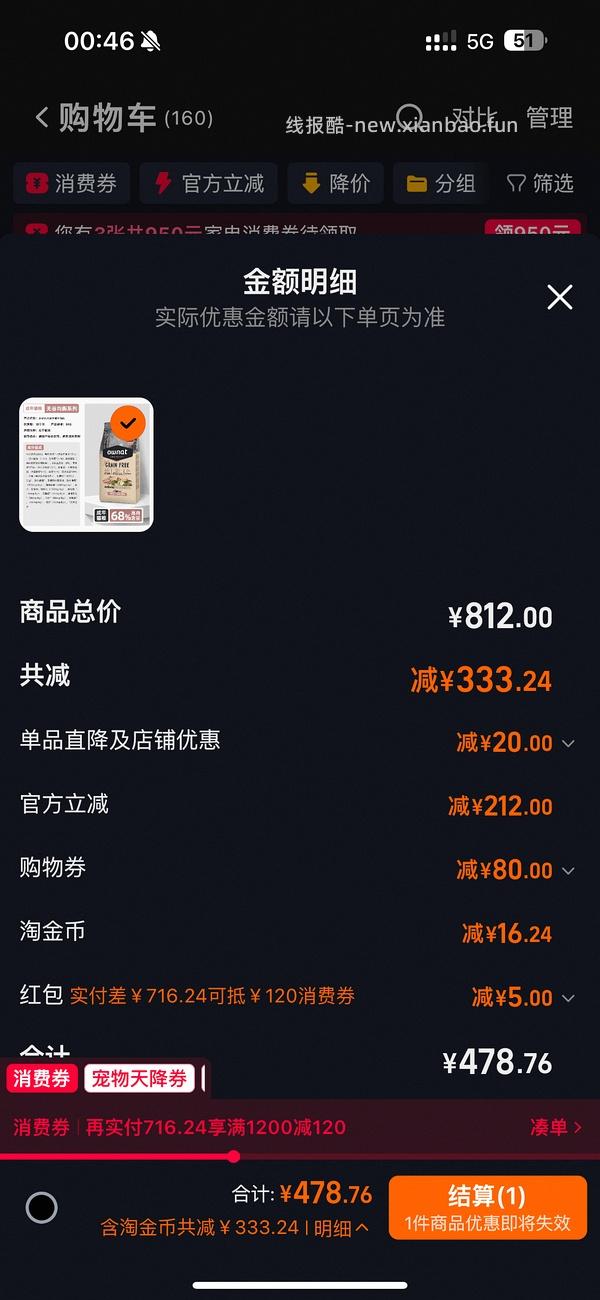Claim the 领950元 coupon
The height and width of the screenshot is (1300, 600).
click(533, 229)
